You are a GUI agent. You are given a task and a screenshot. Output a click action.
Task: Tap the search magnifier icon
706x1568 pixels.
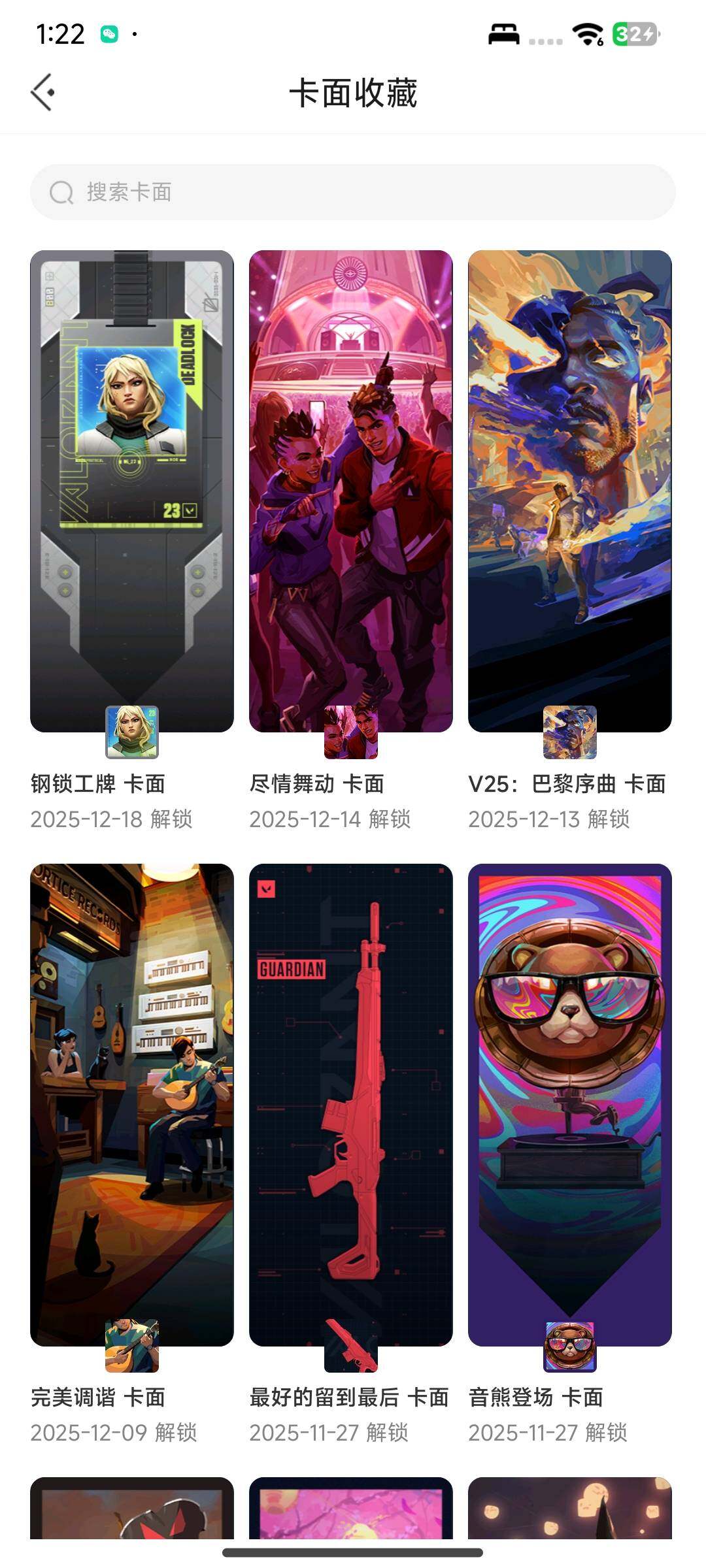pos(59,192)
